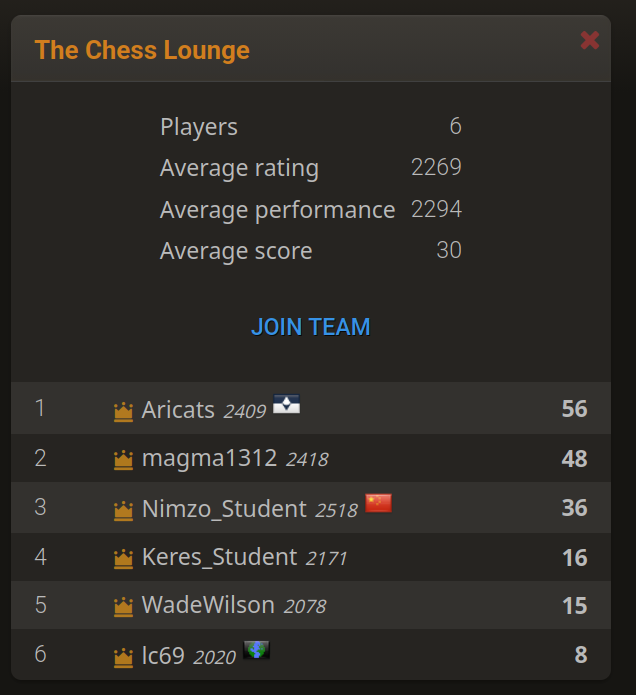Open player Aricats' row

click(x=311, y=408)
